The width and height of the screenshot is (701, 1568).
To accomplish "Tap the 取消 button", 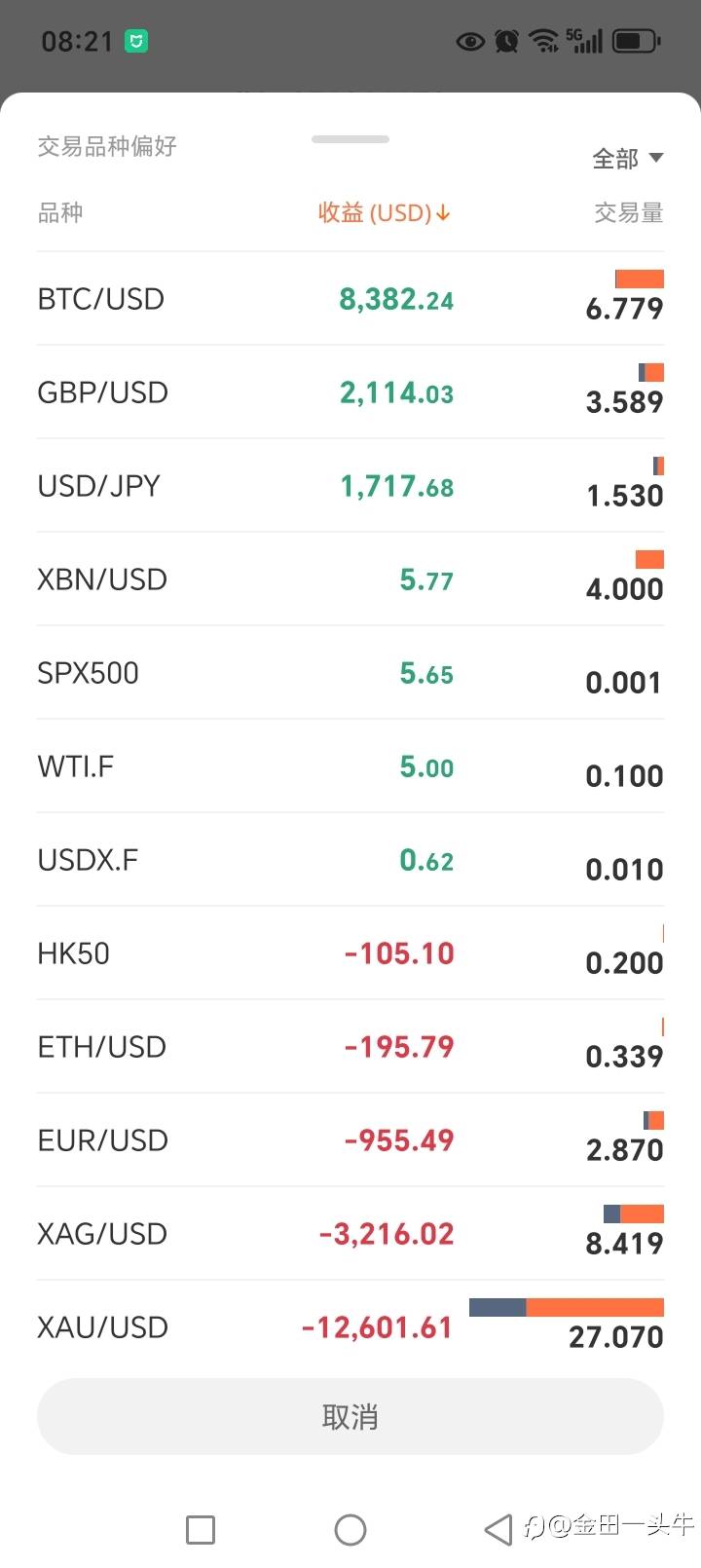I will pyautogui.click(x=350, y=1416).
